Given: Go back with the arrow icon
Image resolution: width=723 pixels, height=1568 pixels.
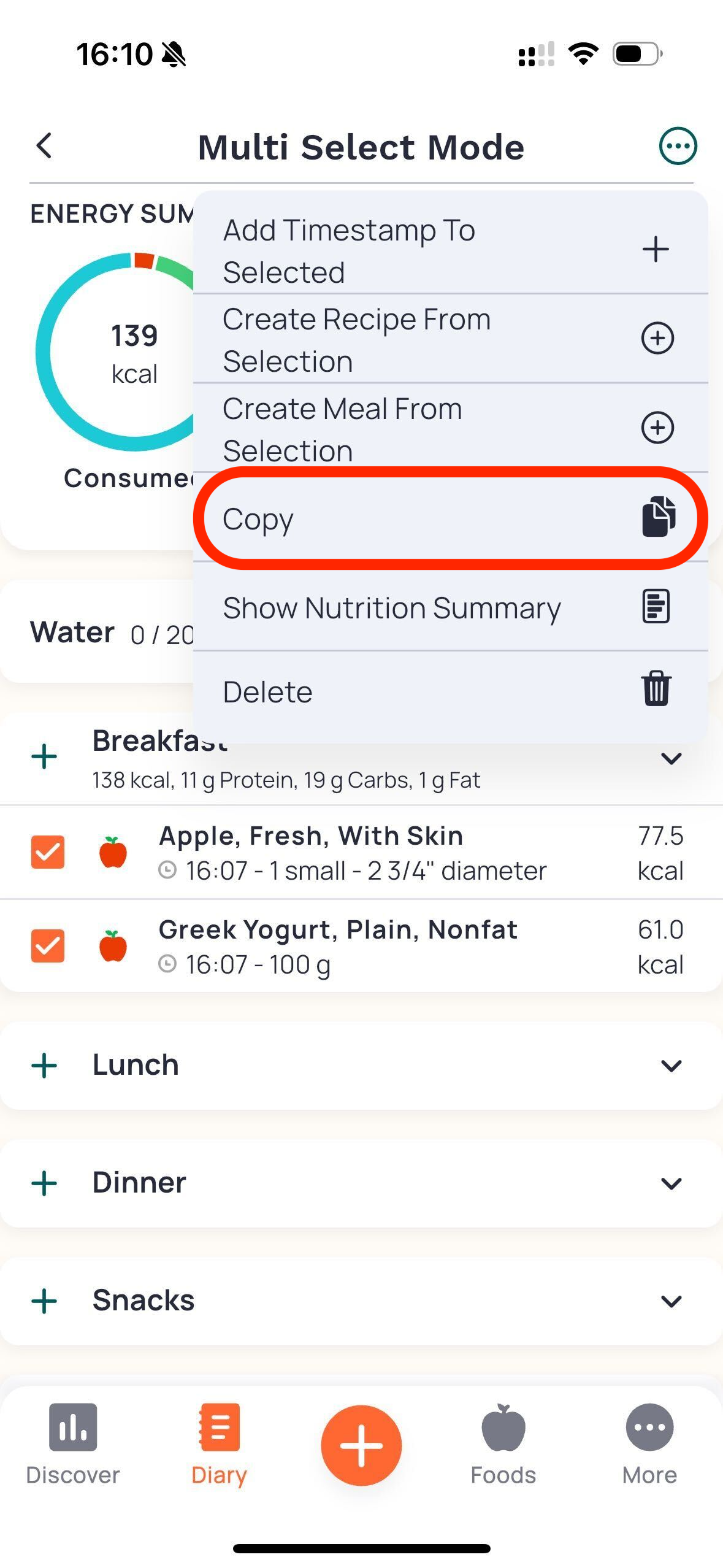Looking at the screenshot, I should [x=44, y=146].
